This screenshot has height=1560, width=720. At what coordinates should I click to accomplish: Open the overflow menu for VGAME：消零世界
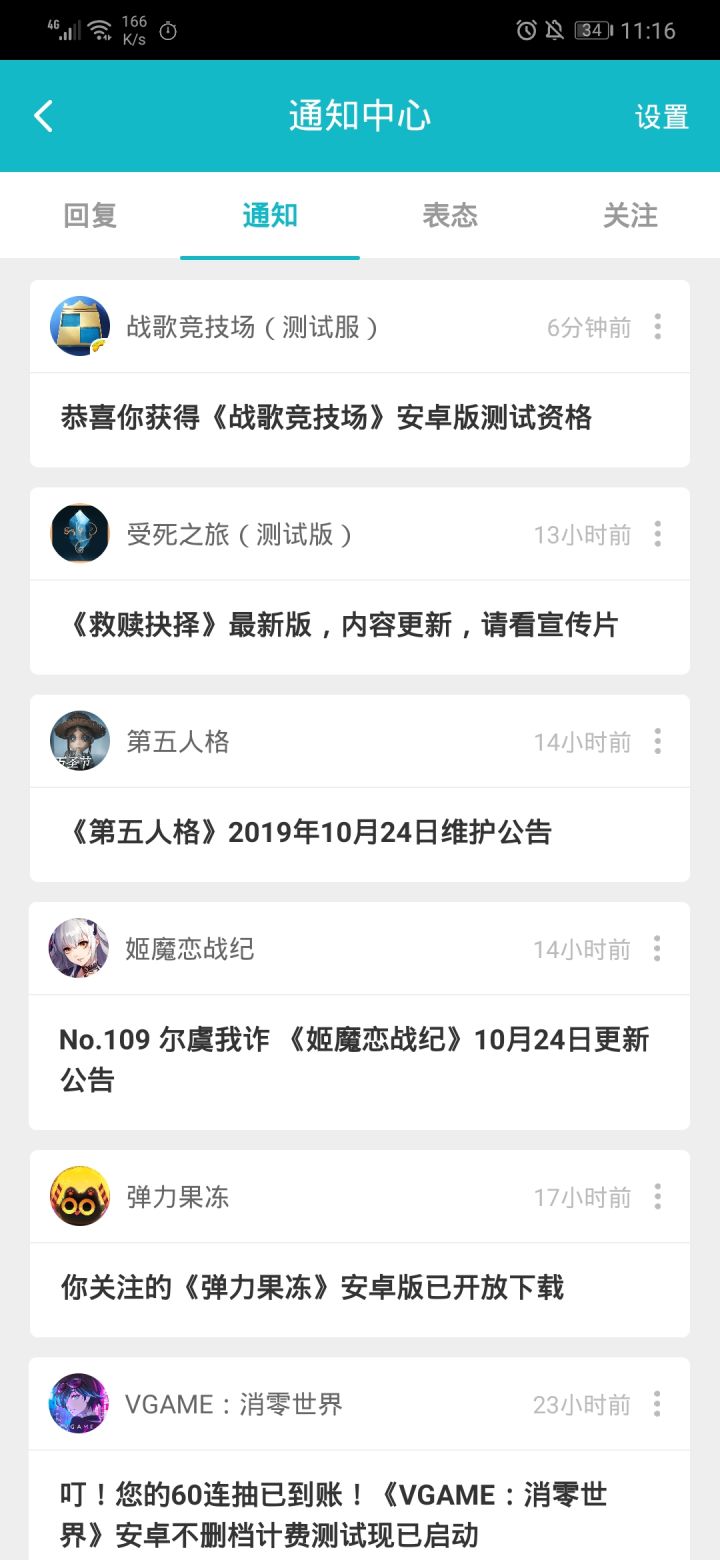[657, 1404]
